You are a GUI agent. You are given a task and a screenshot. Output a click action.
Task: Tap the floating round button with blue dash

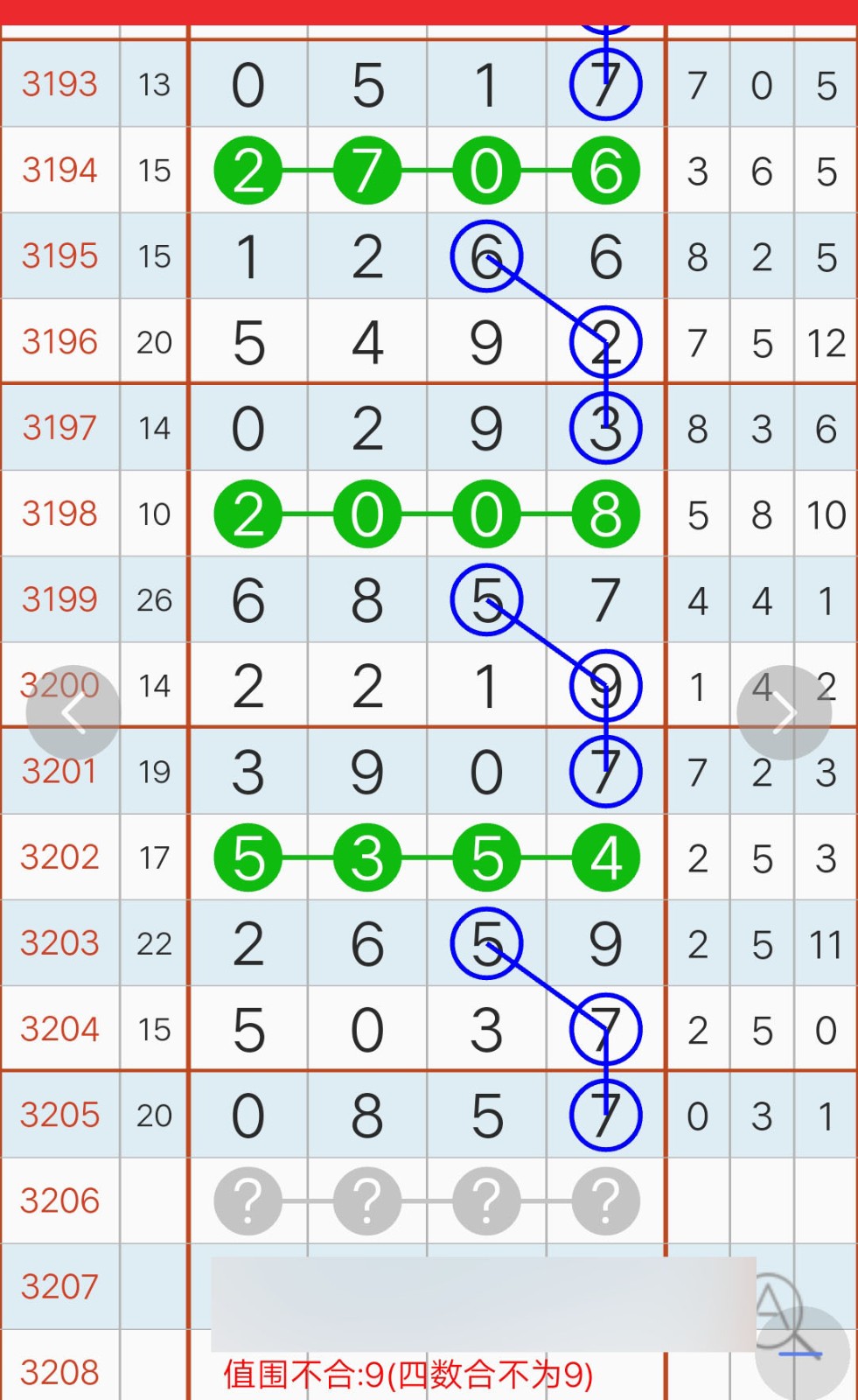click(802, 1354)
